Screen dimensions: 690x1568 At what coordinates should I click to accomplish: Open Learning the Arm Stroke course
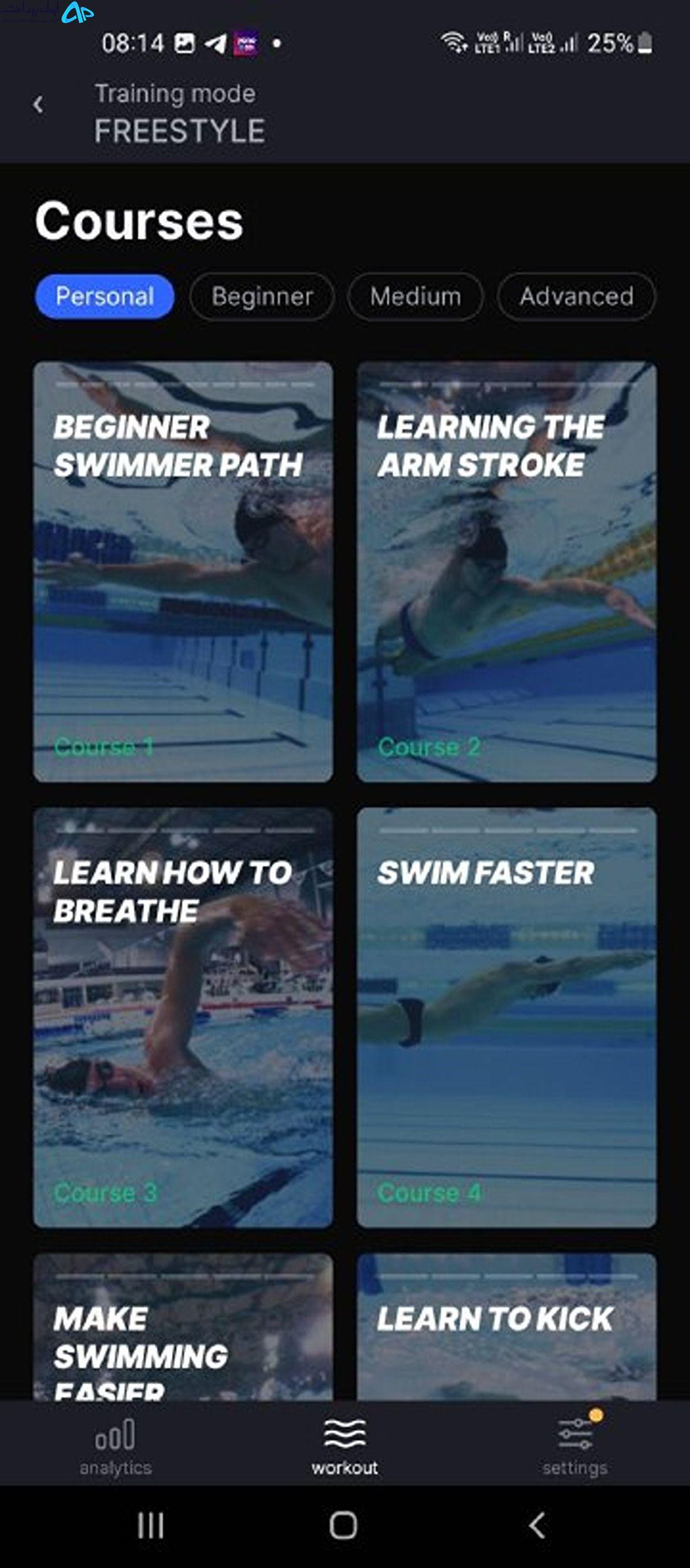(x=507, y=571)
